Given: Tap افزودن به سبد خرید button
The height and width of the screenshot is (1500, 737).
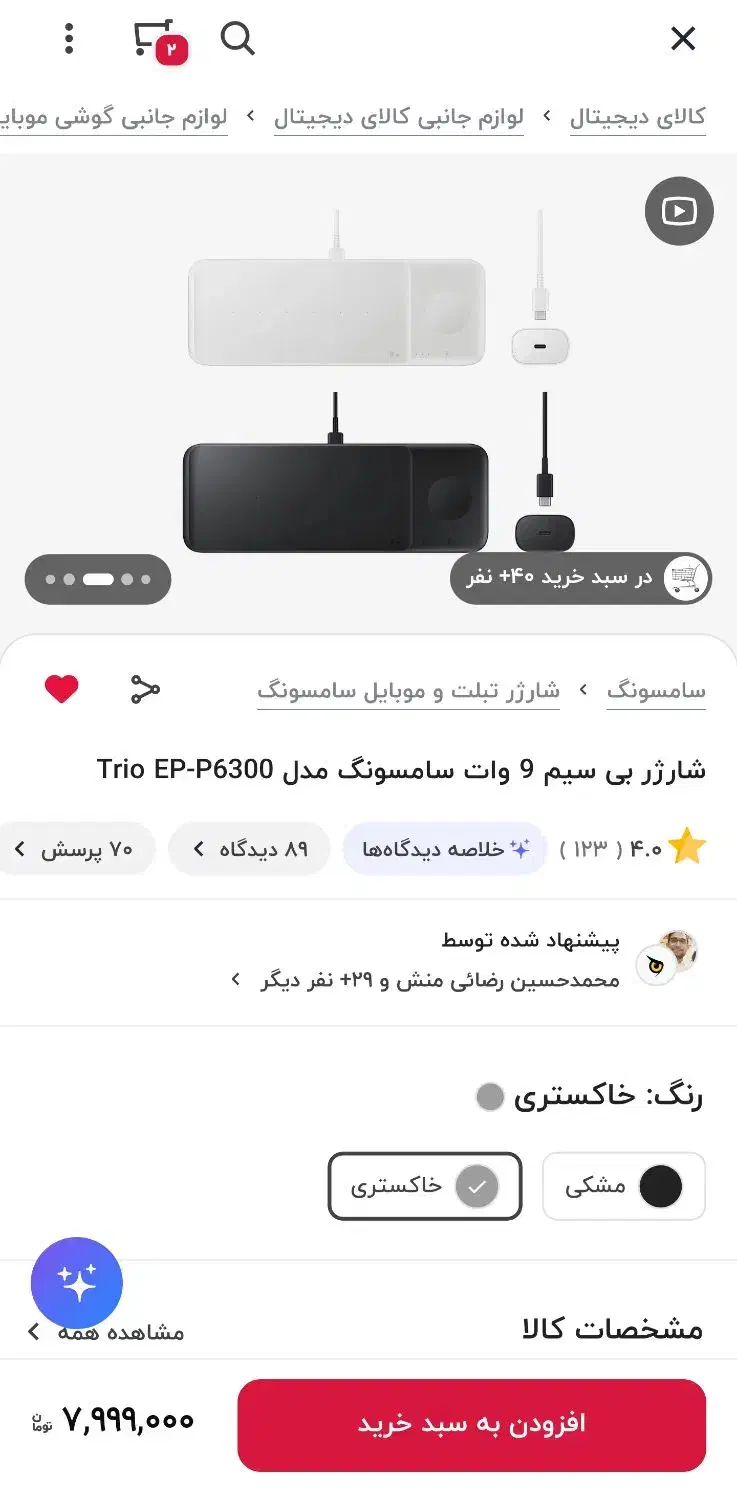Looking at the screenshot, I should coord(471,1424).
